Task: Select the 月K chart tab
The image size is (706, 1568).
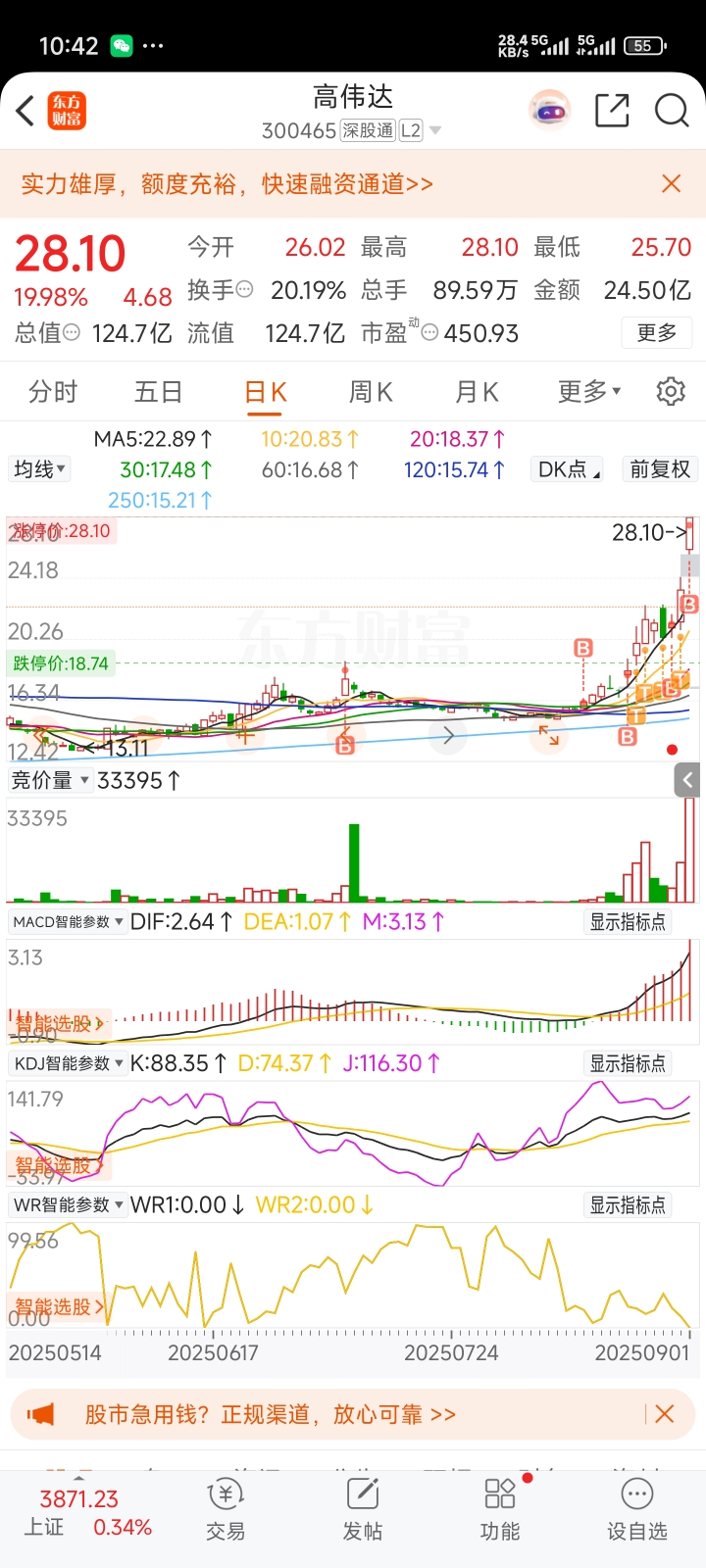Action: (x=477, y=392)
